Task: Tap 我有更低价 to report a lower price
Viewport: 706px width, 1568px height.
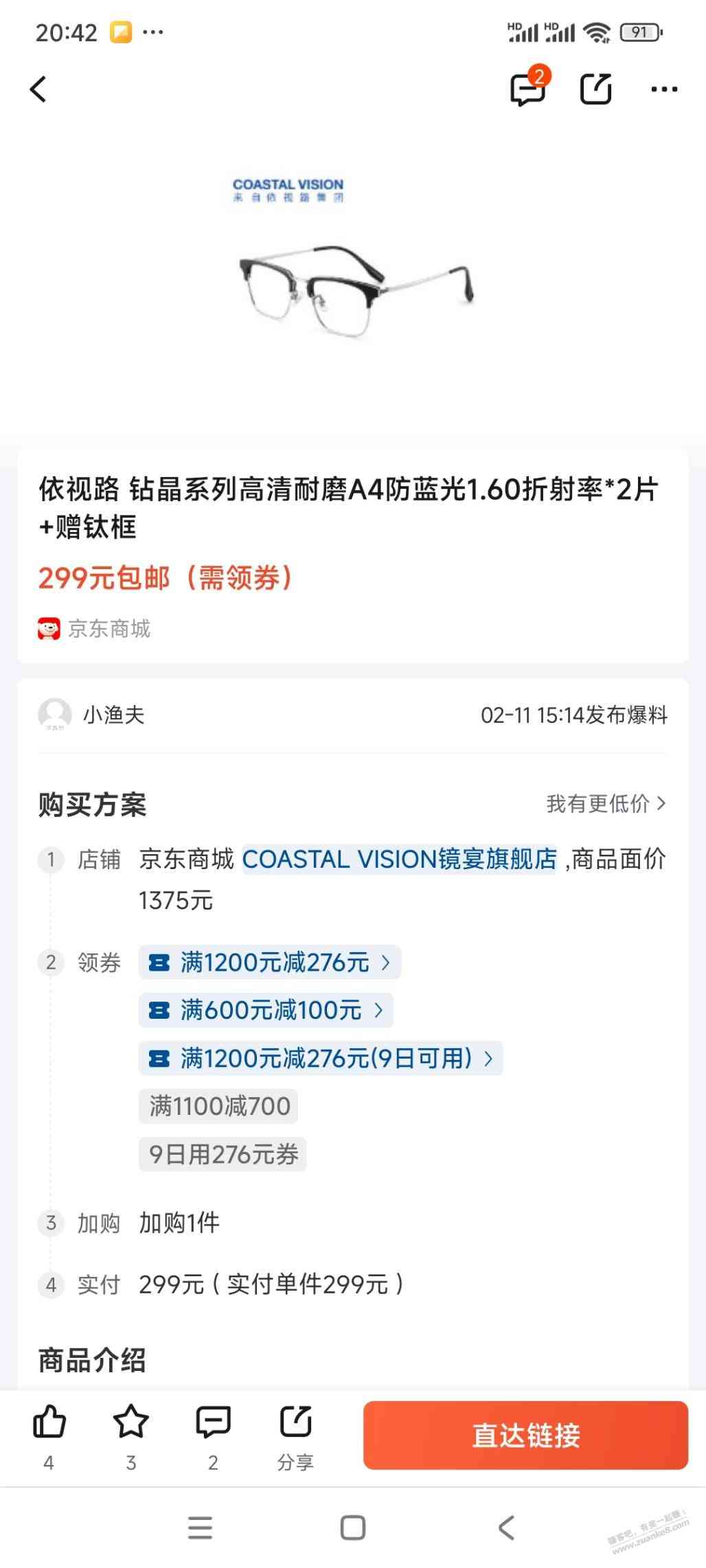Action: tap(606, 803)
